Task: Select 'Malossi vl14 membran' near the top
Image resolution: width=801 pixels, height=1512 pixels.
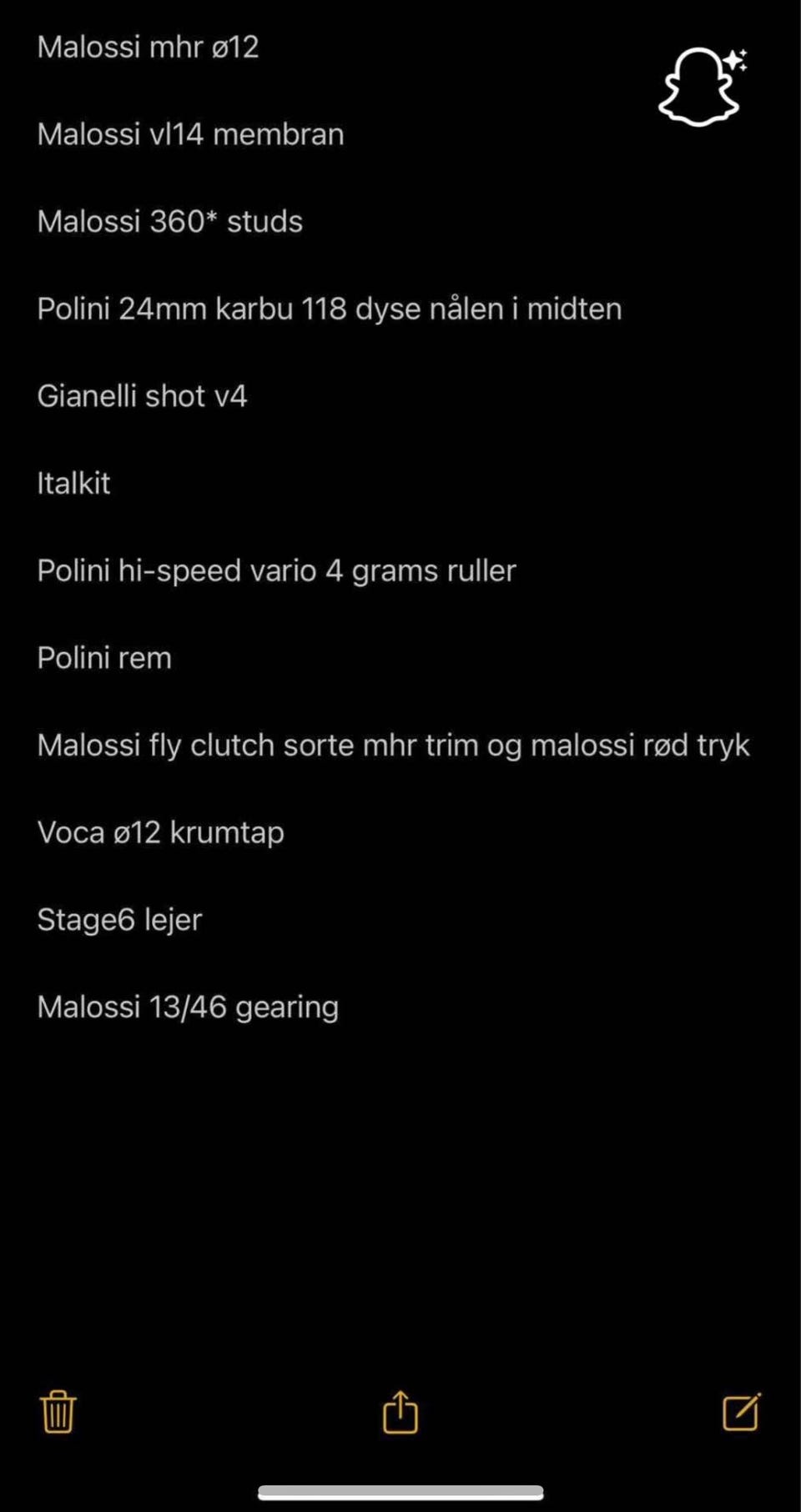Action: click(190, 133)
